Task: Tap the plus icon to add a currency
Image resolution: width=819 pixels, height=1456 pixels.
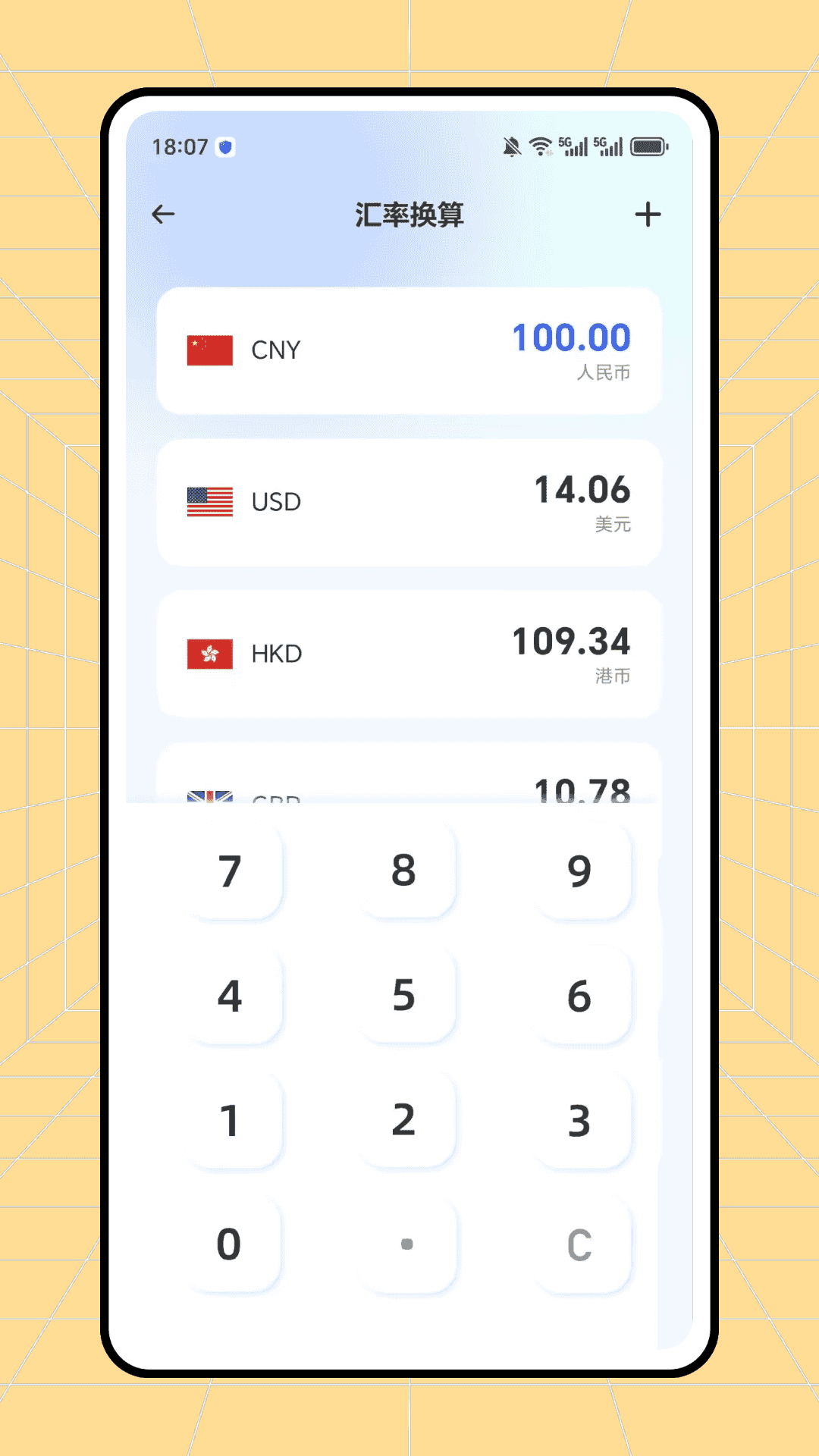Action: [649, 215]
